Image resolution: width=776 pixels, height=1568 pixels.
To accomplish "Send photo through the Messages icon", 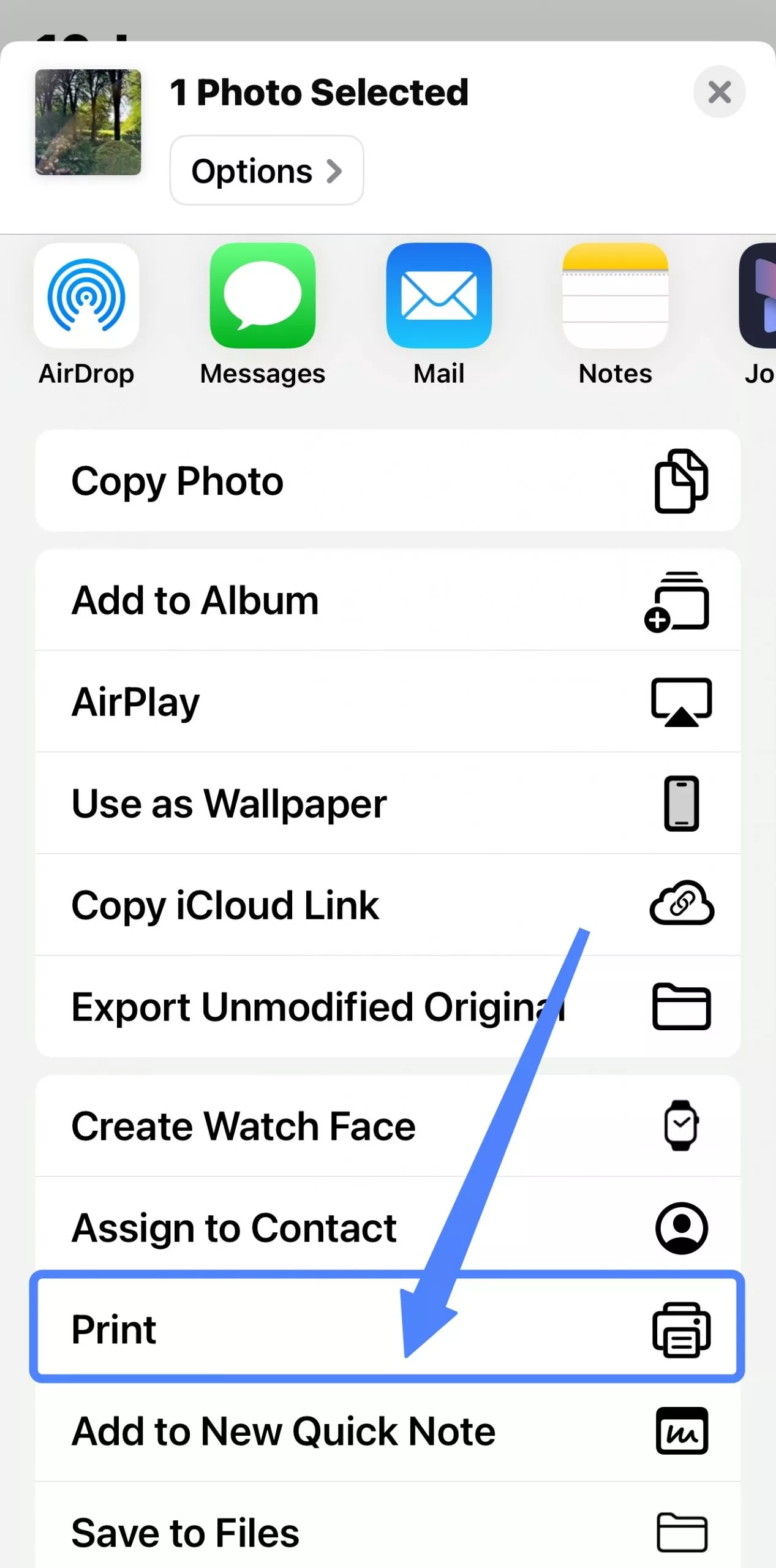I will pos(262,296).
